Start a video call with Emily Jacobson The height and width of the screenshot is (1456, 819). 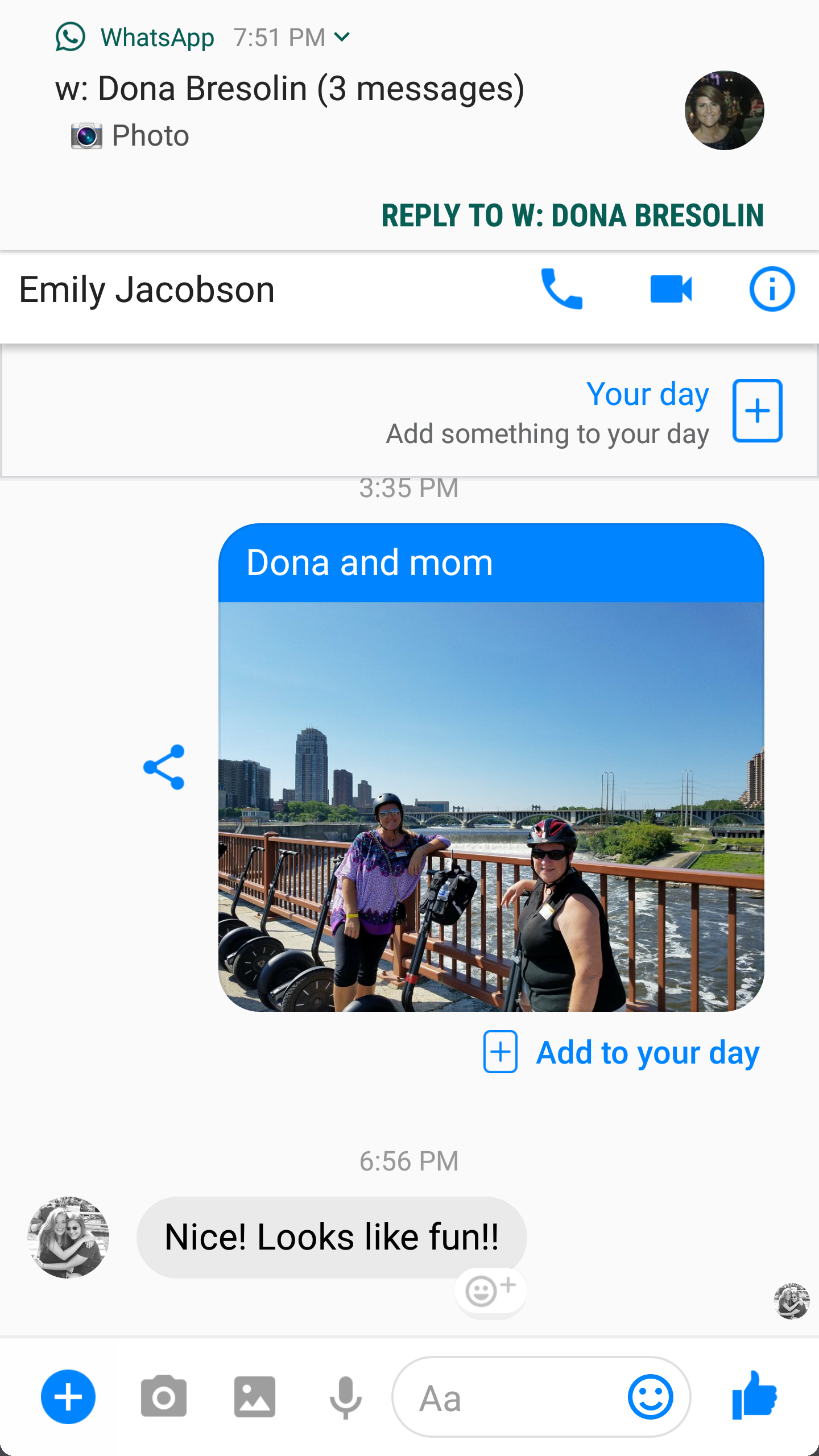pos(671,289)
